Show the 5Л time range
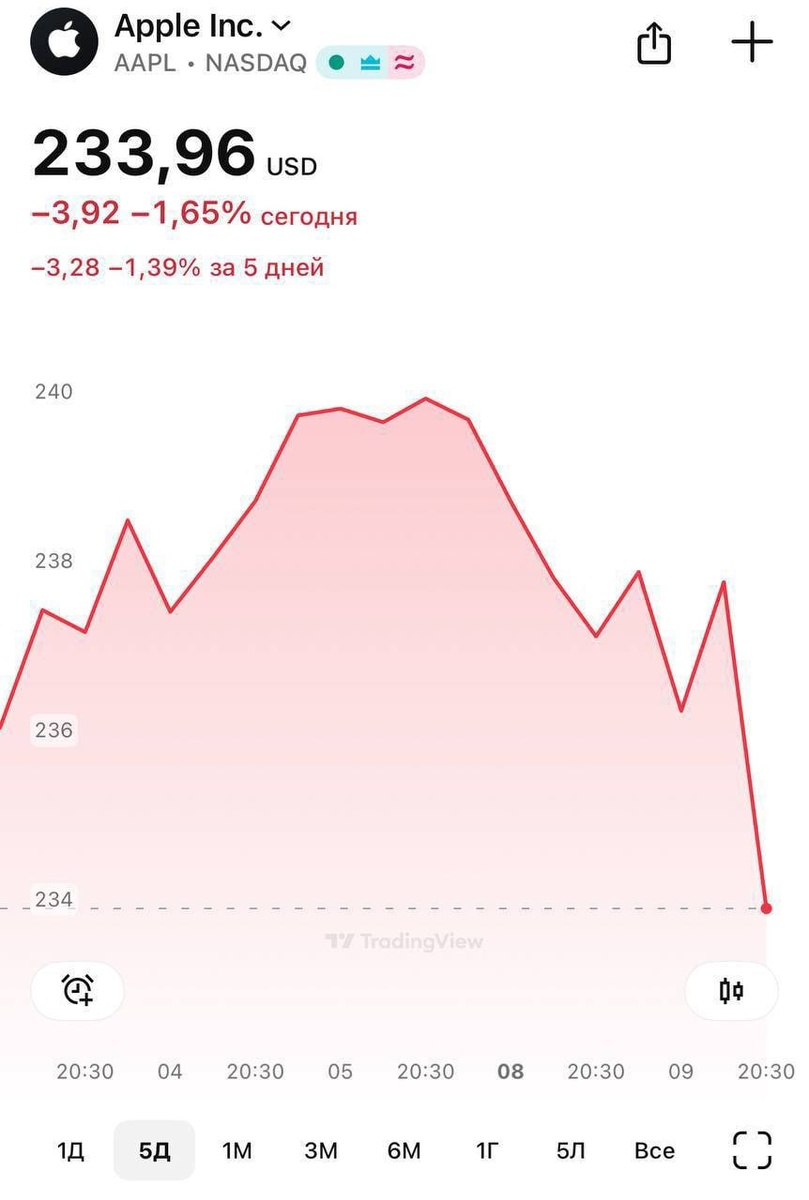This screenshot has width=809, height=1200. pos(570,1151)
